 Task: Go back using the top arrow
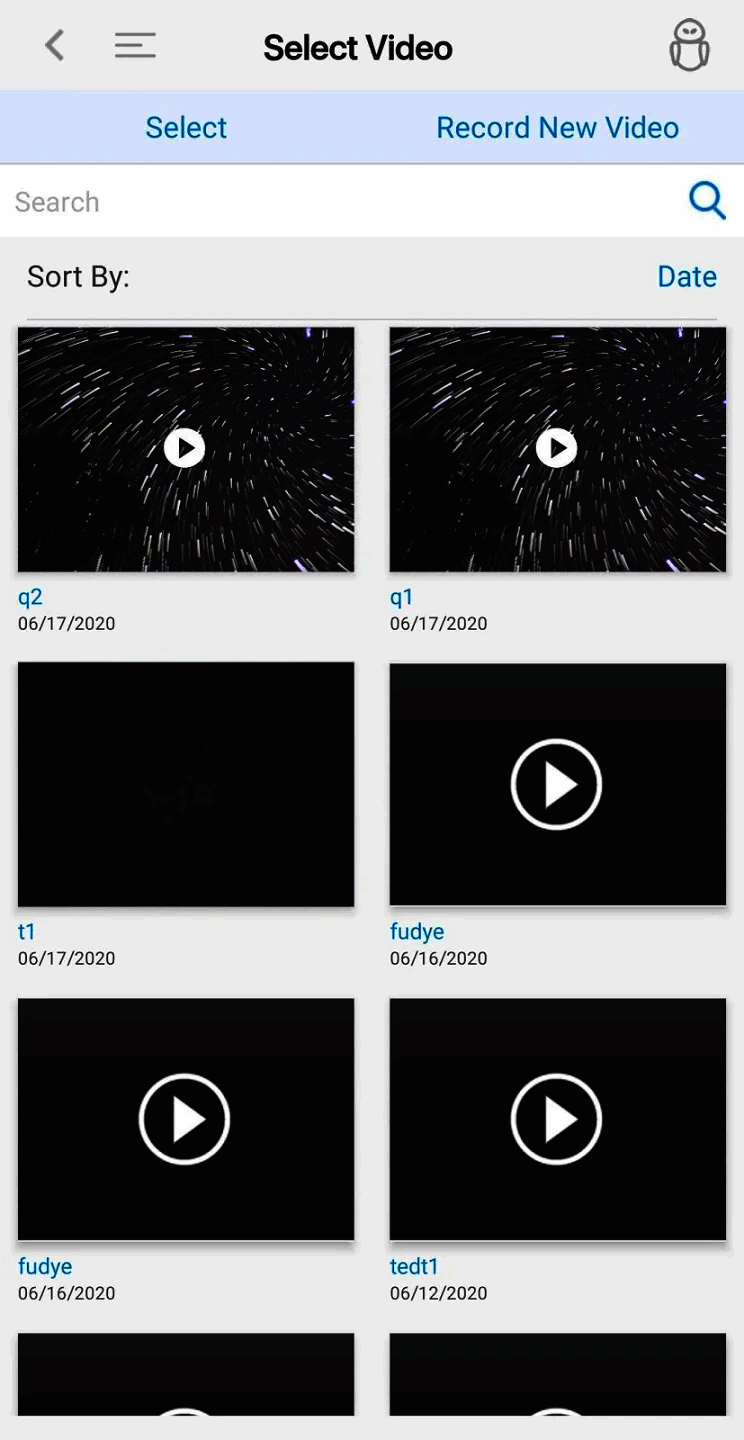(x=55, y=46)
